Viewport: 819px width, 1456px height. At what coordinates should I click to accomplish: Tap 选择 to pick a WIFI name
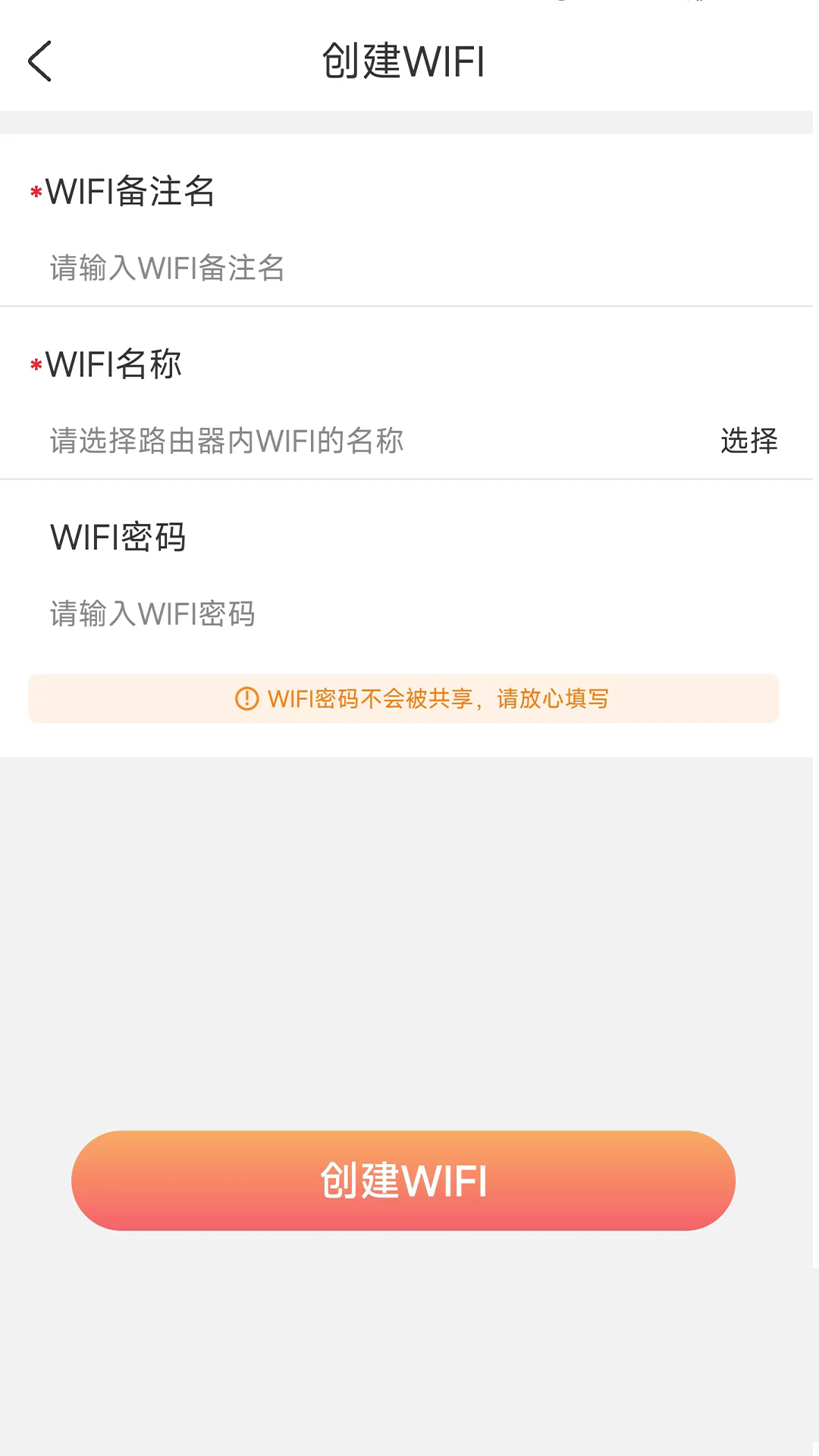coord(748,441)
